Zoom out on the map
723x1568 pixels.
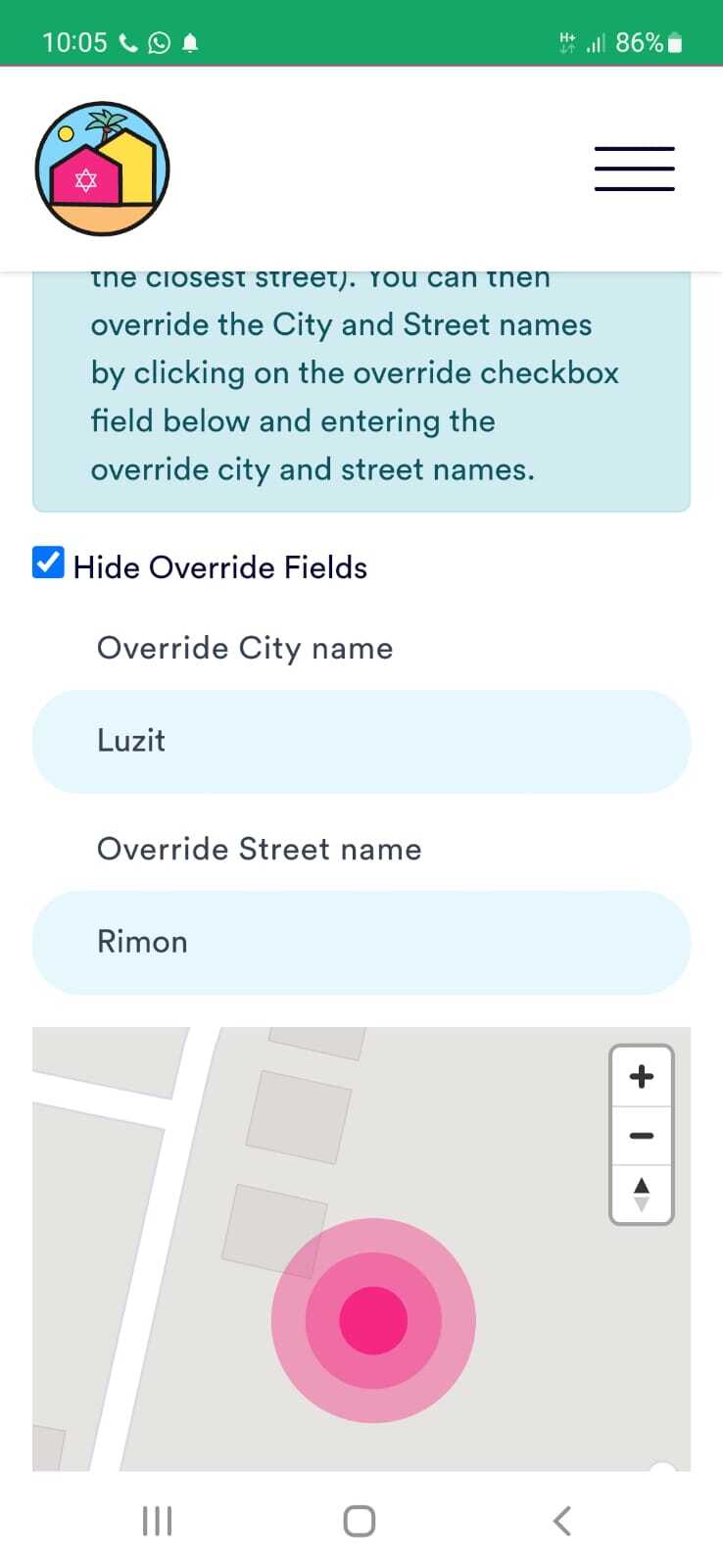pyautogui.click(x=642, y=1136)
